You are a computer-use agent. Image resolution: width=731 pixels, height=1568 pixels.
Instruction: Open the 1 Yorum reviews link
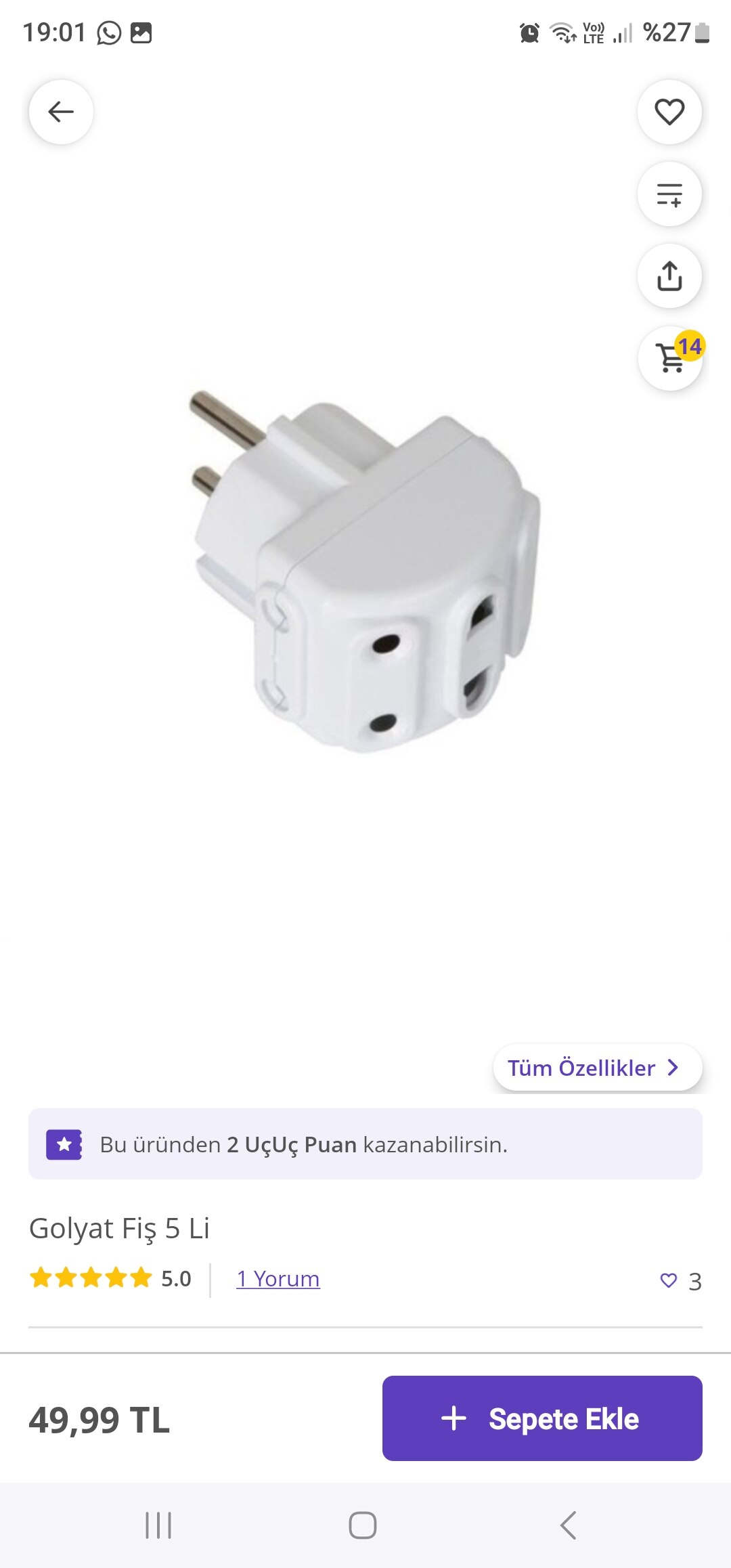[278, 1279]
